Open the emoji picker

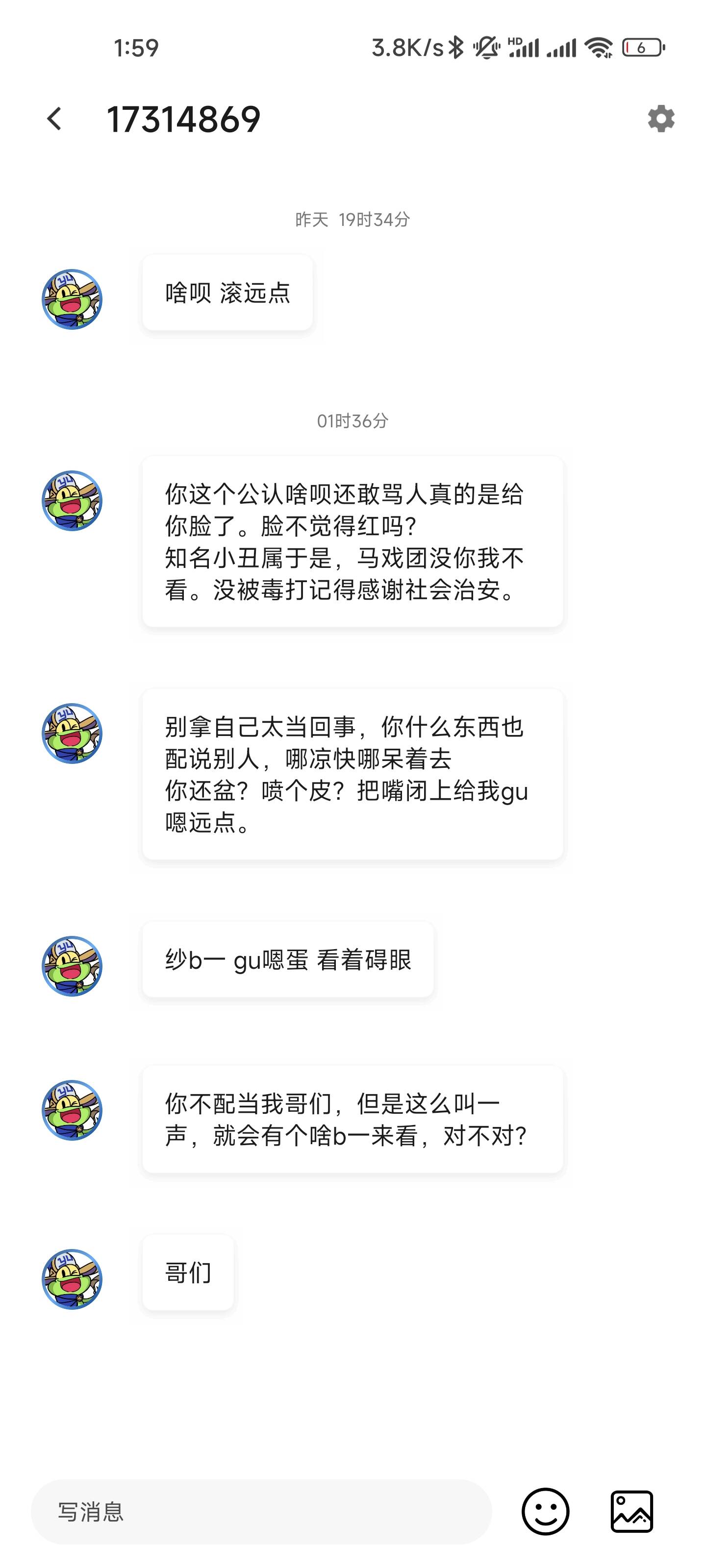coord(545,1511)
